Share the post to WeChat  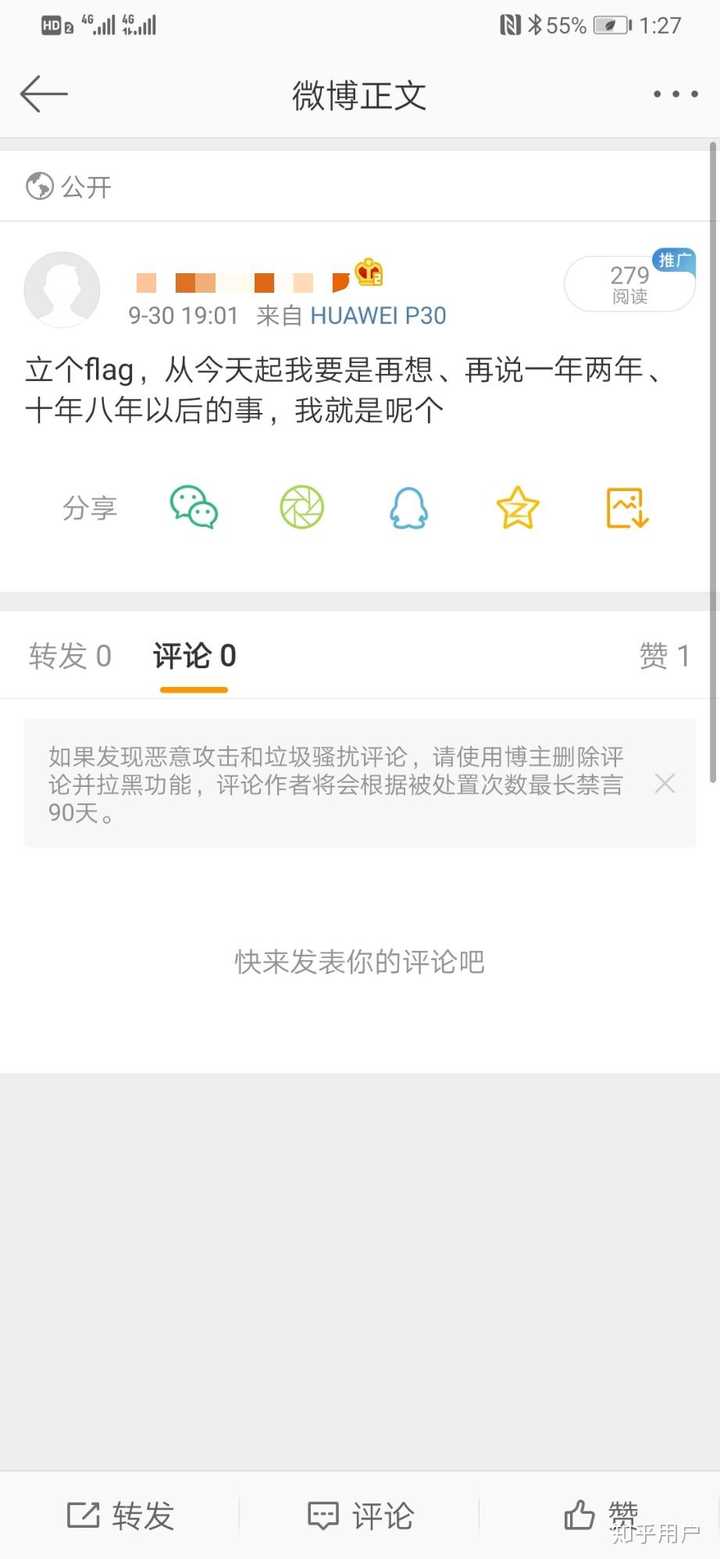(x=194, y=507)
